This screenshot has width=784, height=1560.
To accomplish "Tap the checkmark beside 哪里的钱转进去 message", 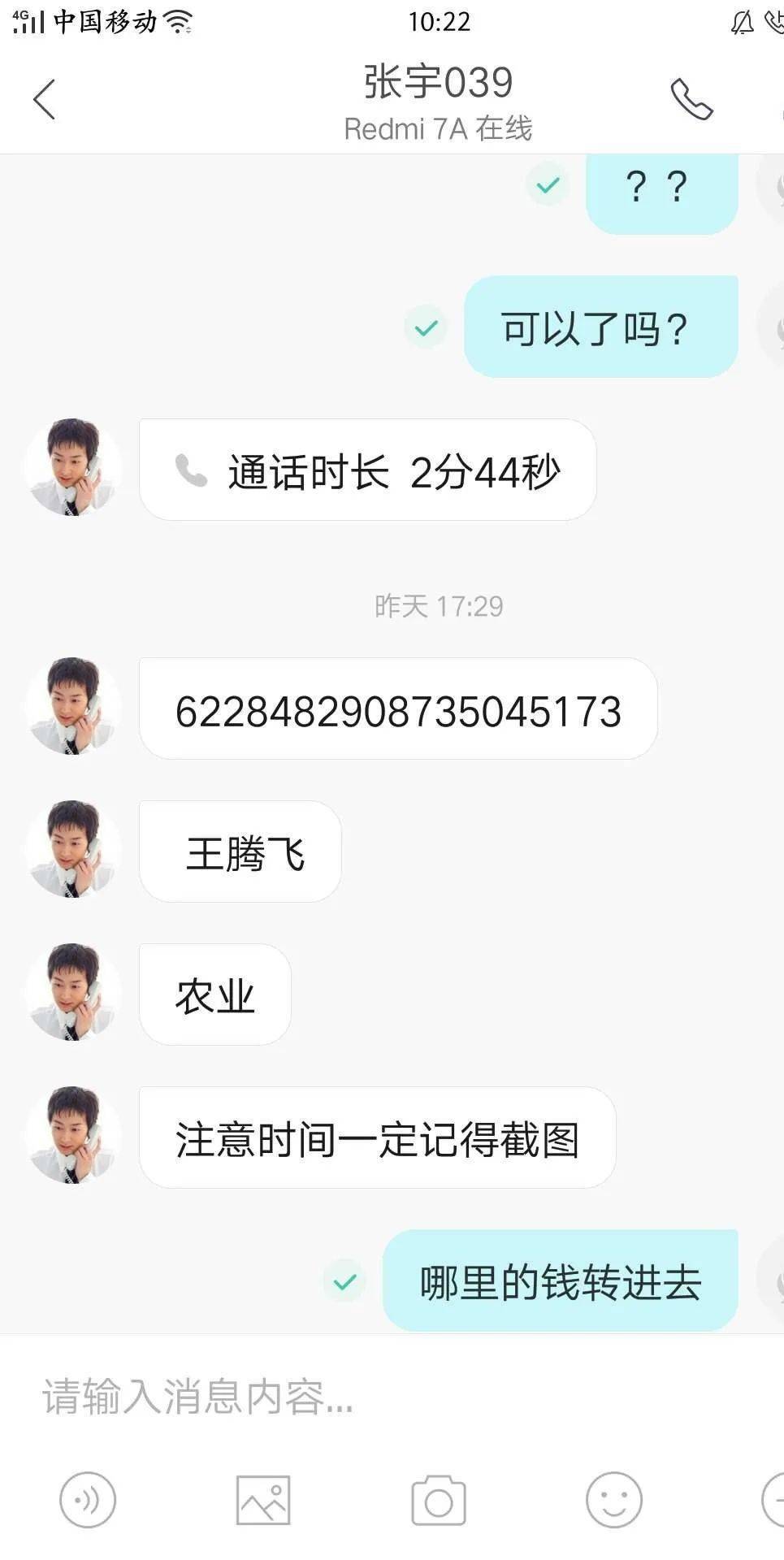I will pos(345,1281).
